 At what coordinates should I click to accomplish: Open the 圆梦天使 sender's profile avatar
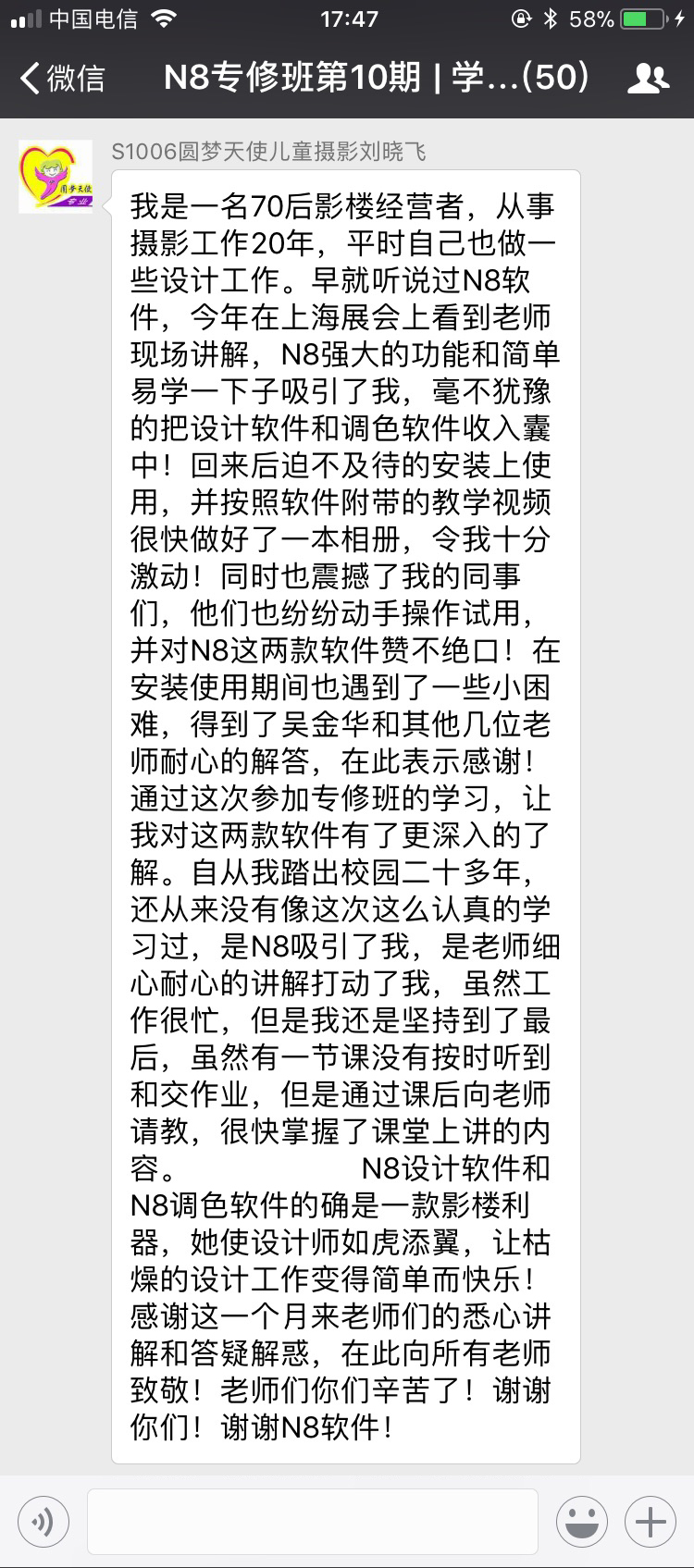click(x=56, y=177)
